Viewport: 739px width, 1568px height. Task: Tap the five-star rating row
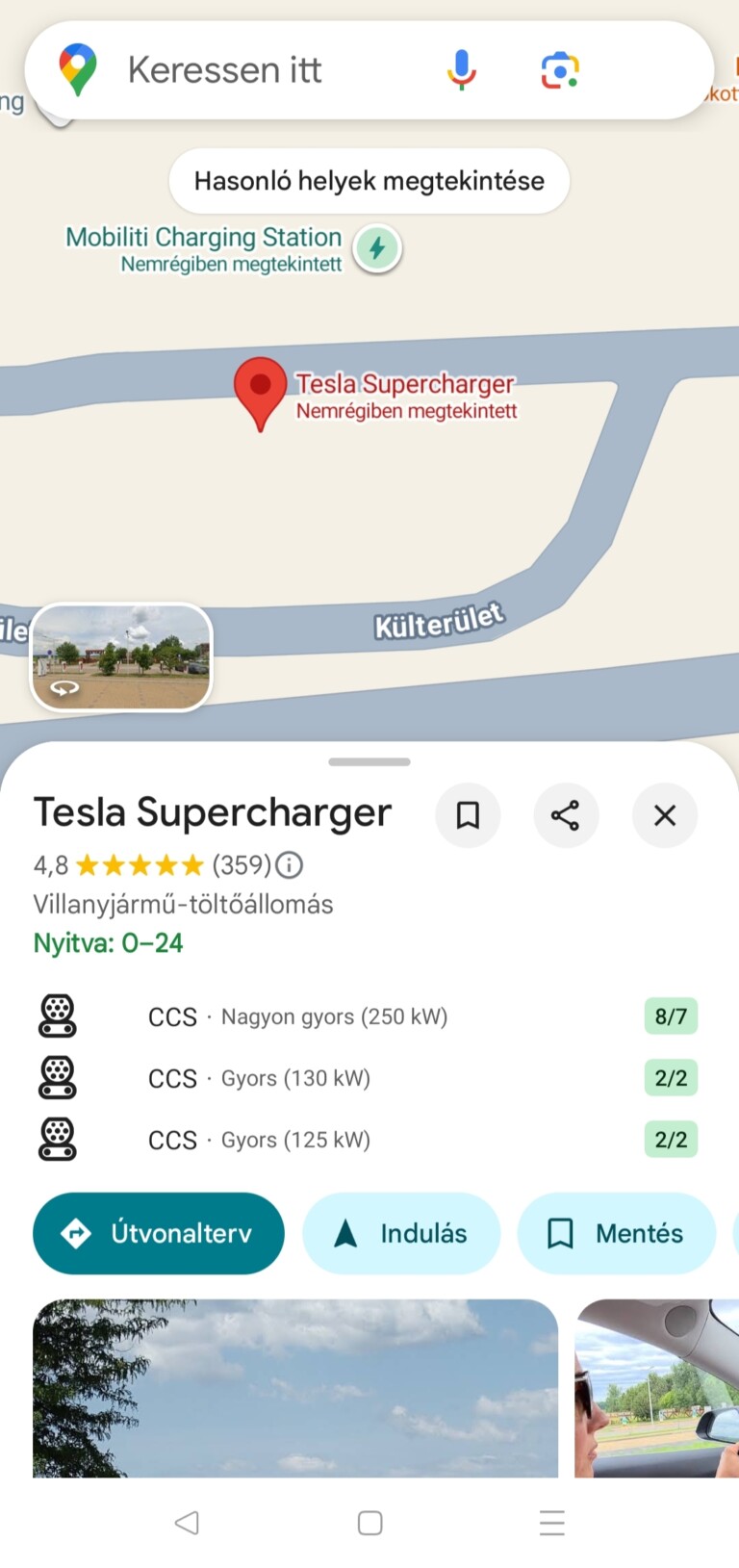point(139,865)
